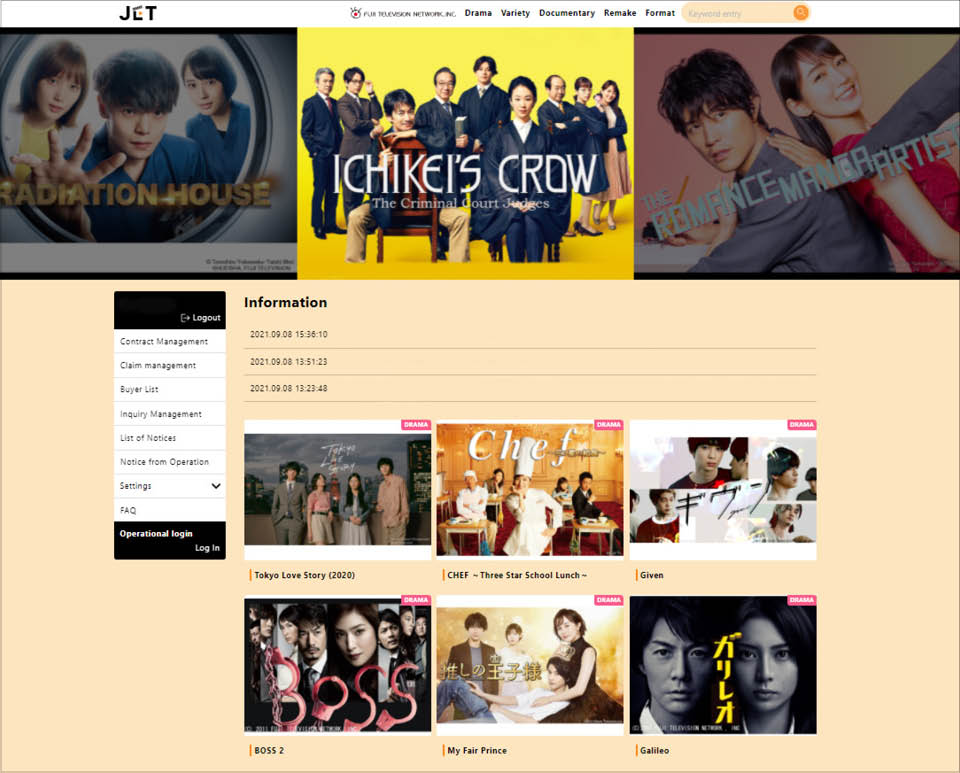Tap the Keyword entry search field

point(737,13)
